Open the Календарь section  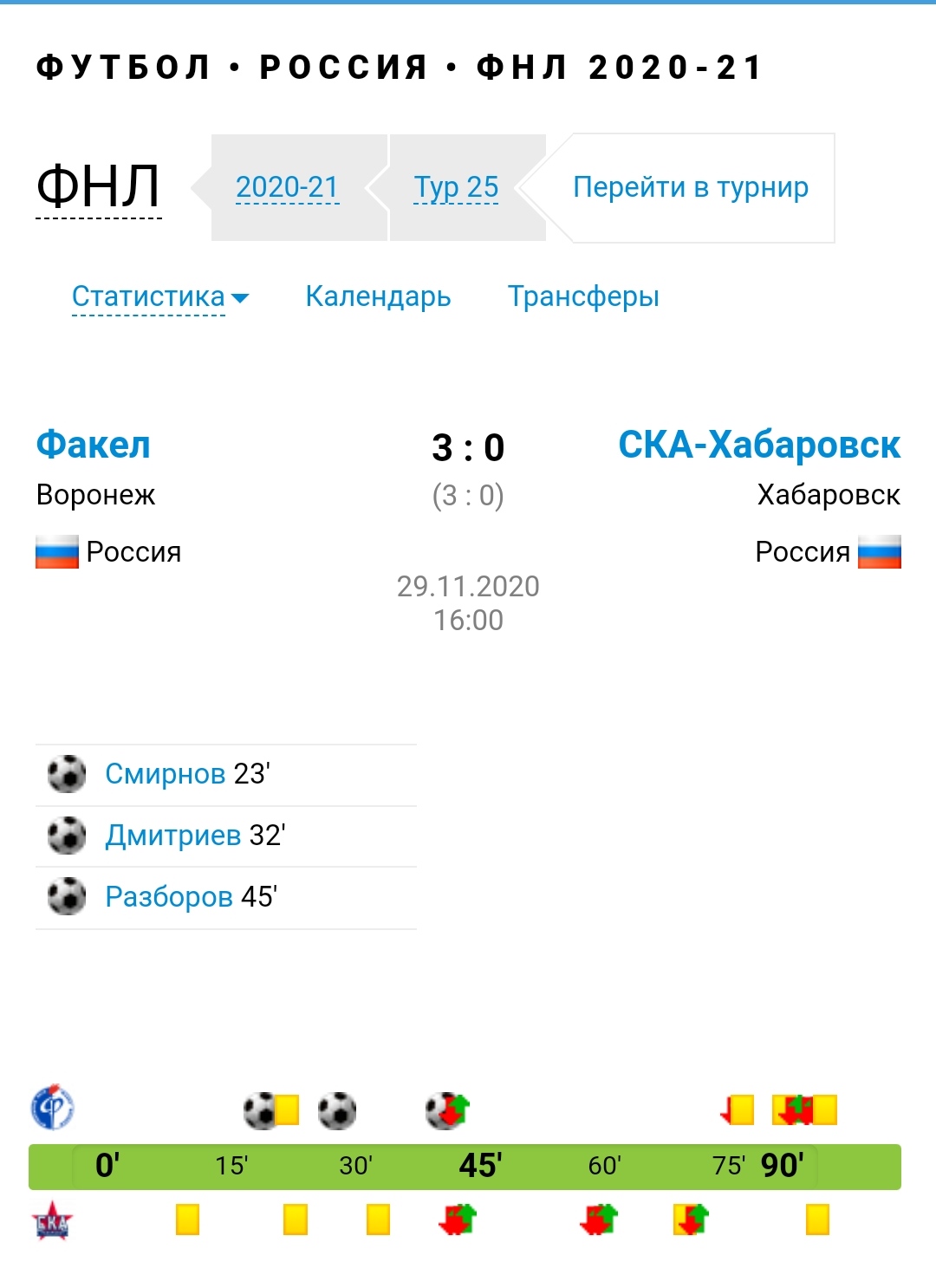[378, 296]
